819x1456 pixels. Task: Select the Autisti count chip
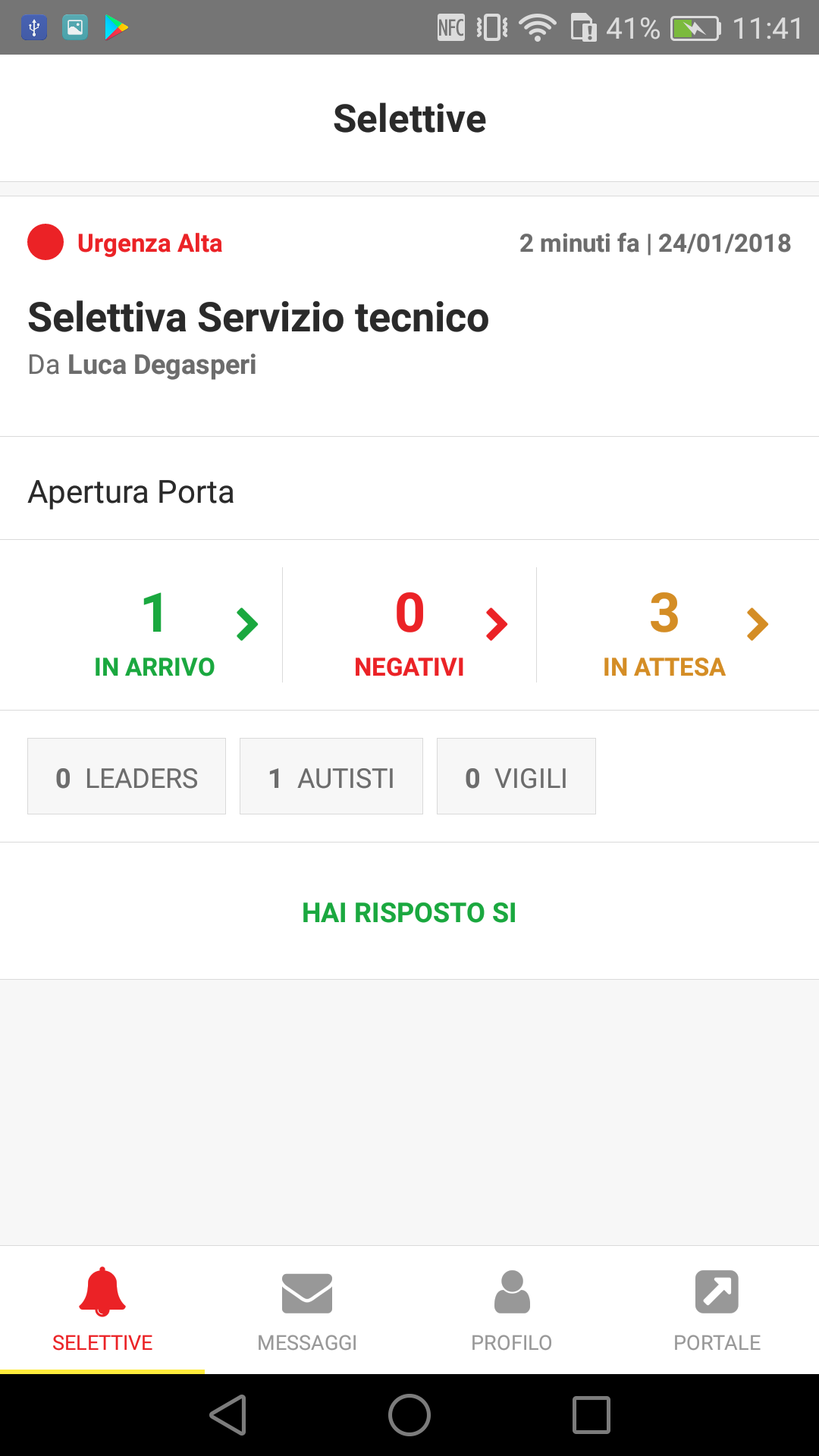point(331,777)
